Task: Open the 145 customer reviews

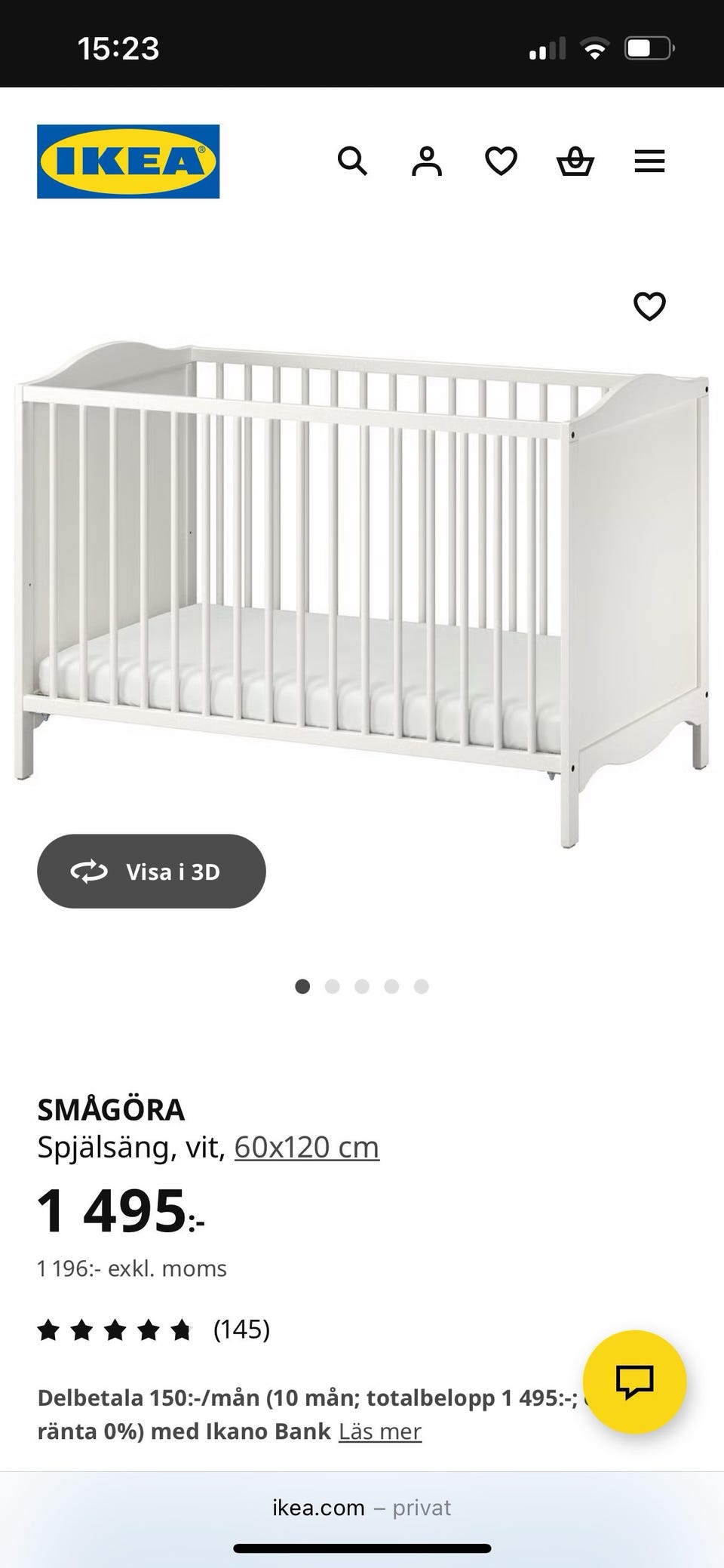Action: [x=241, y=1329]
